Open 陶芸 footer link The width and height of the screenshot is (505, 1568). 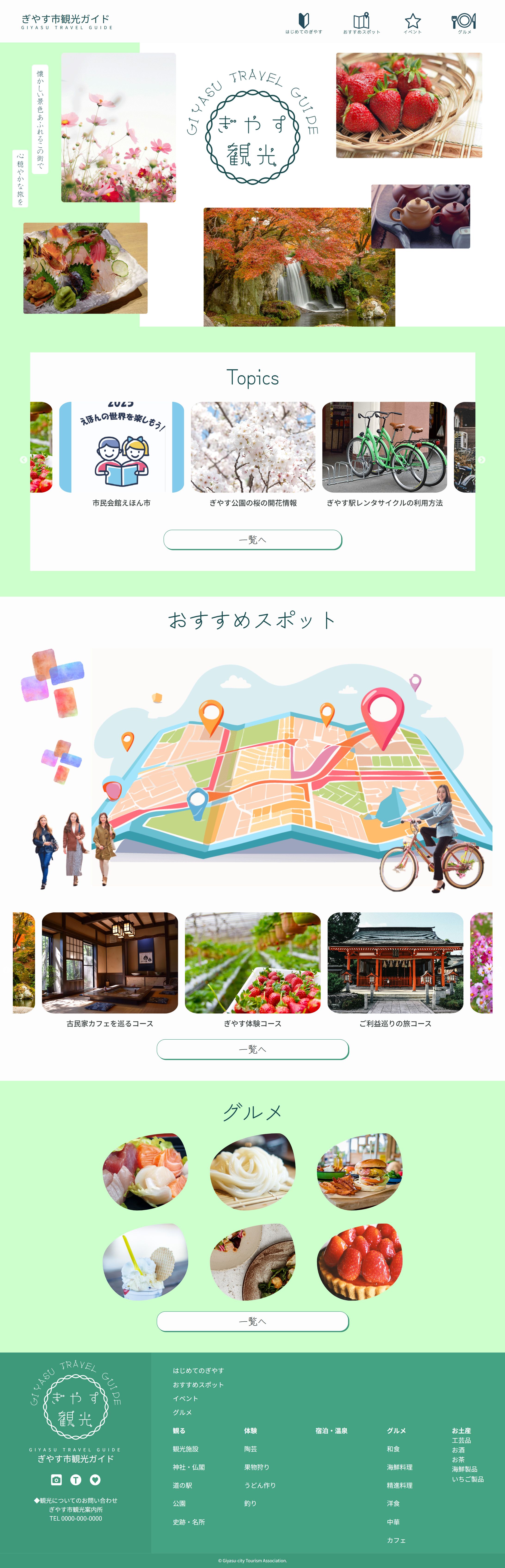point(251,1449)
